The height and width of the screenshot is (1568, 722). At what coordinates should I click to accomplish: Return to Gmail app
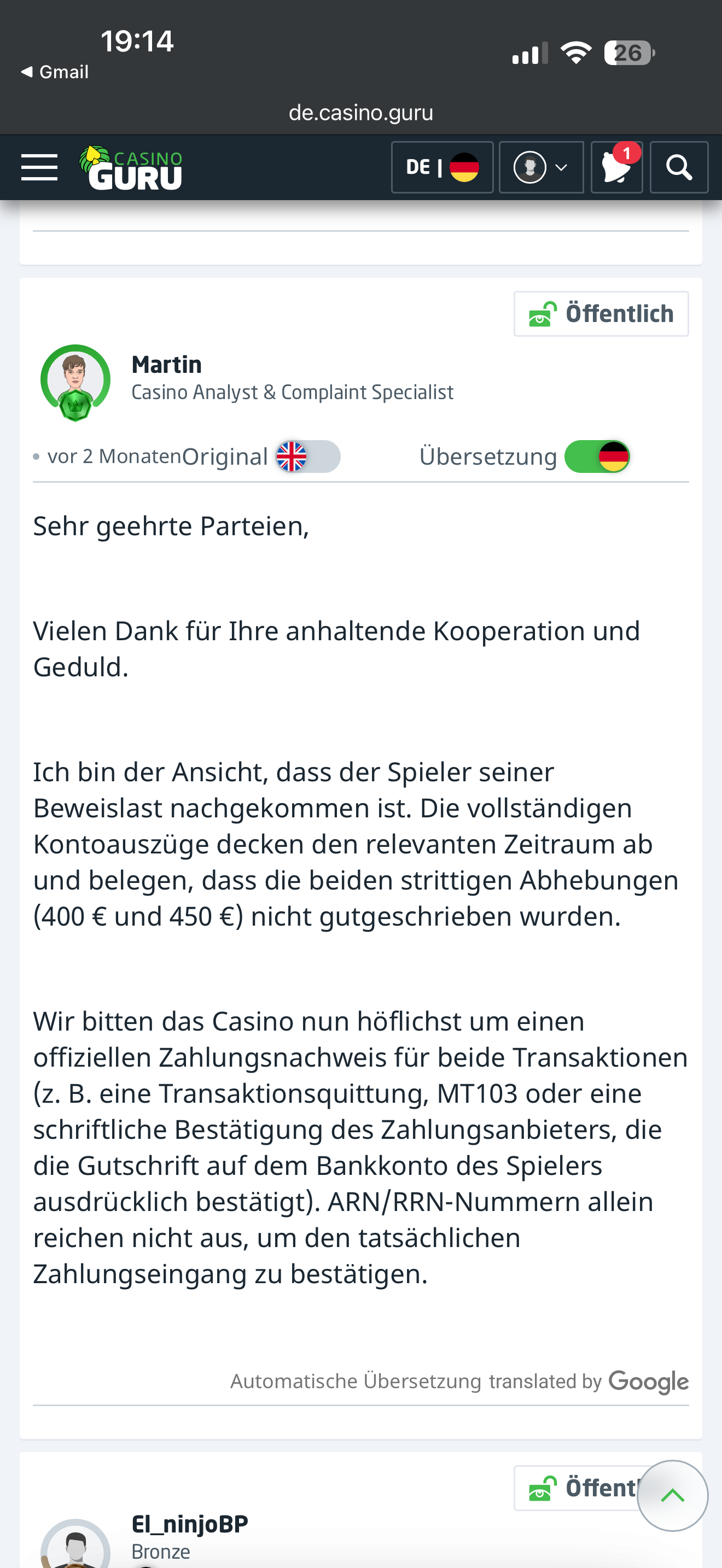pos(55,72)
